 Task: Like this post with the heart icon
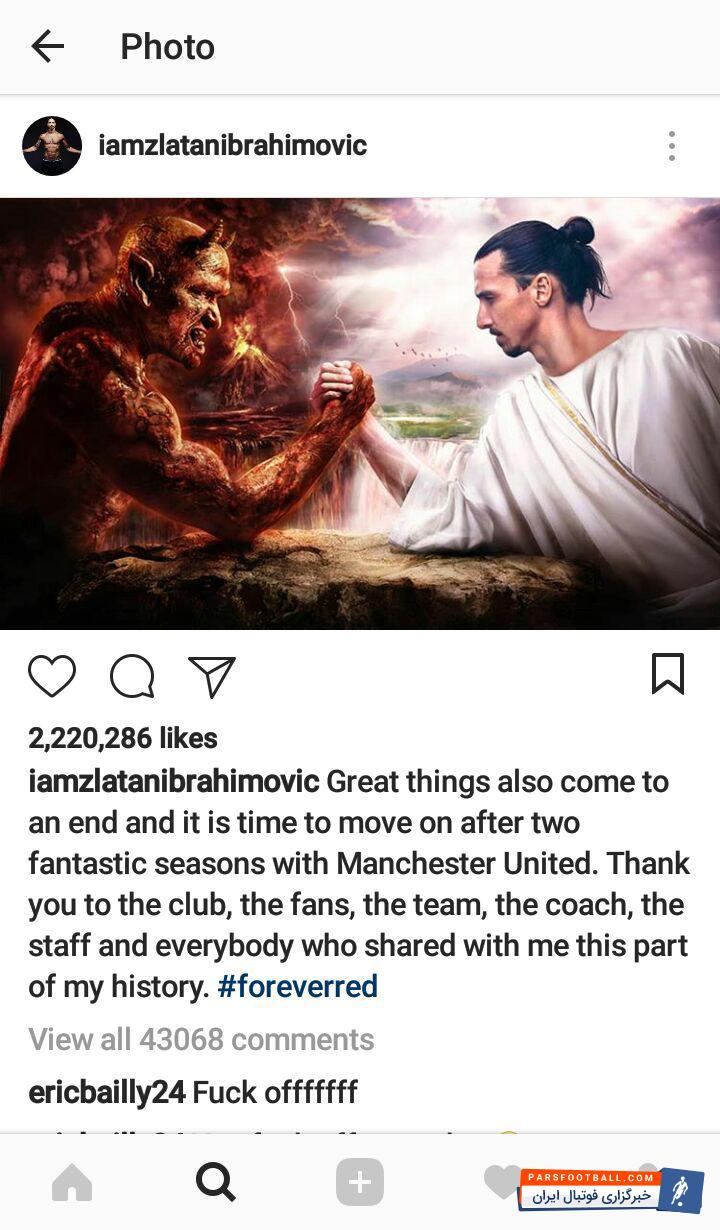point(52,676)
